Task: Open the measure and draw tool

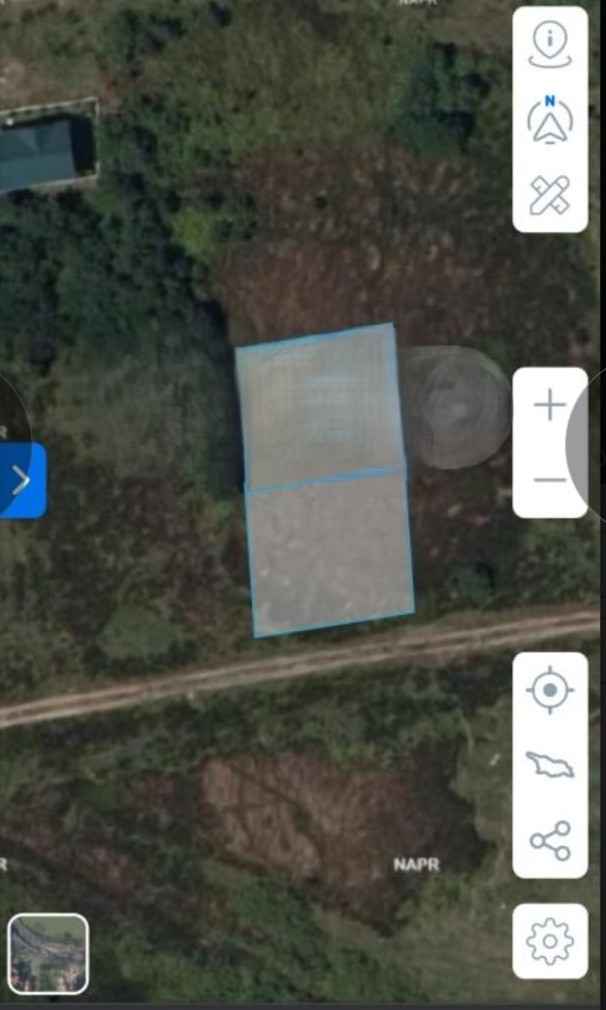Action: tap(549, 195)
